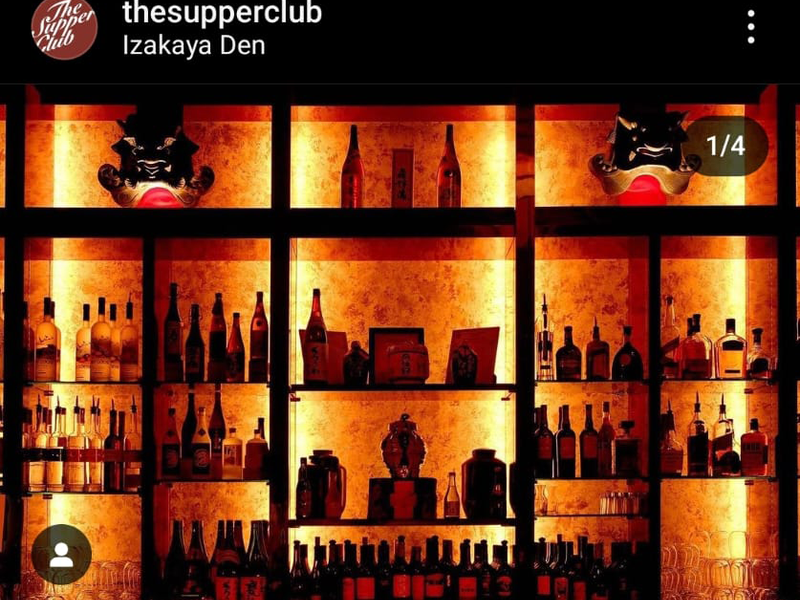Open the thesupperclub username link

(x=221, y=13)
